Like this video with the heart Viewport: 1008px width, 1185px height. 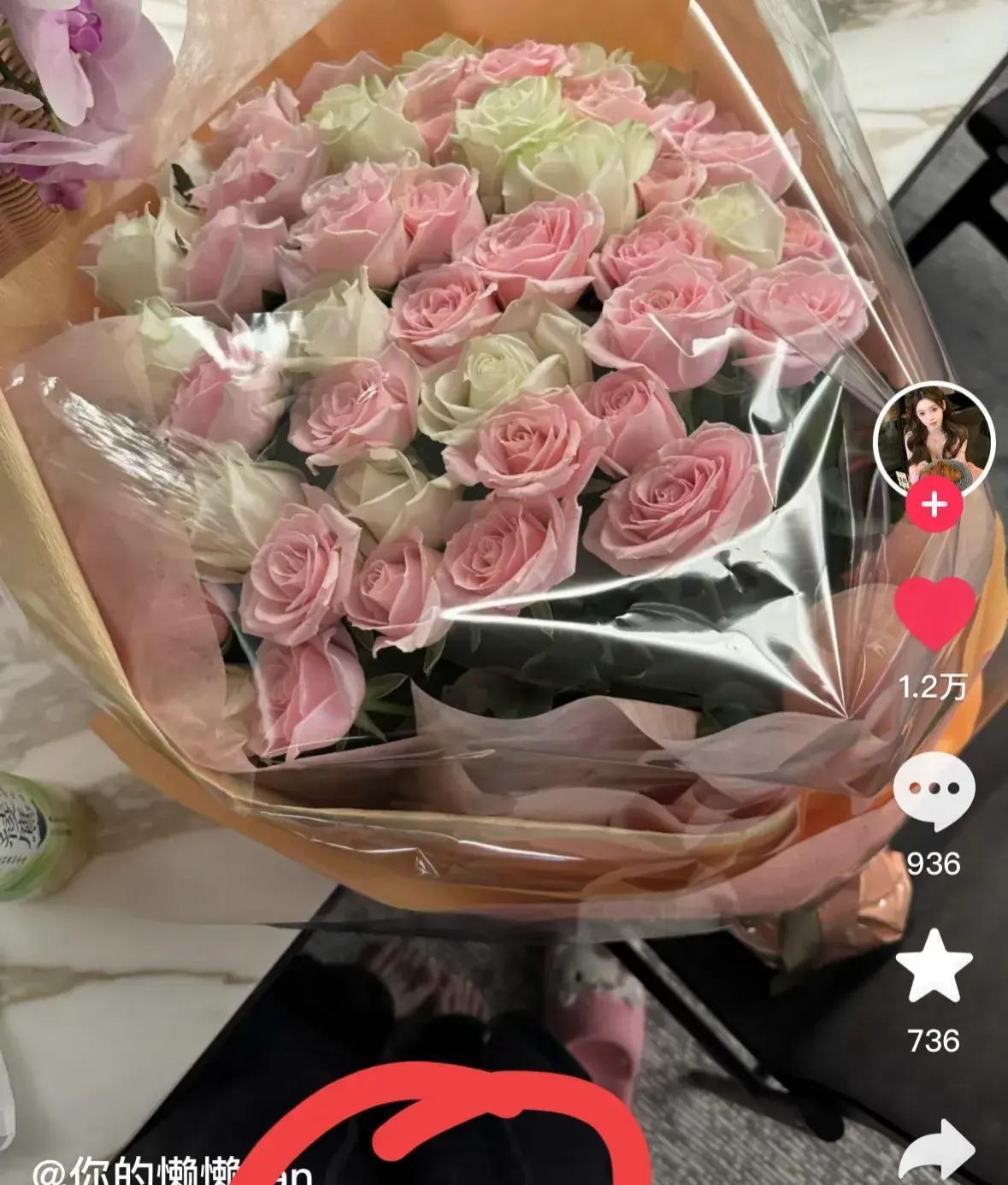tap(934, 612)
